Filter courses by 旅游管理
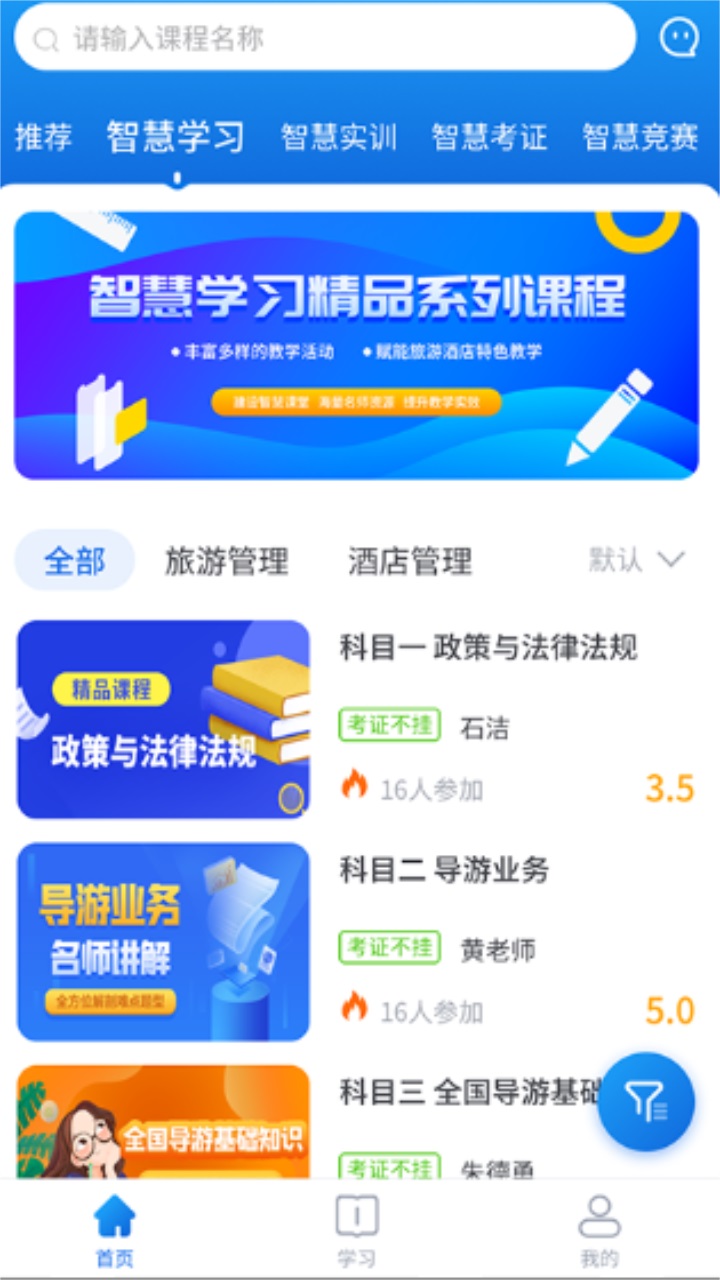This screenshot has height=1280, width=720. pos(226,561)
